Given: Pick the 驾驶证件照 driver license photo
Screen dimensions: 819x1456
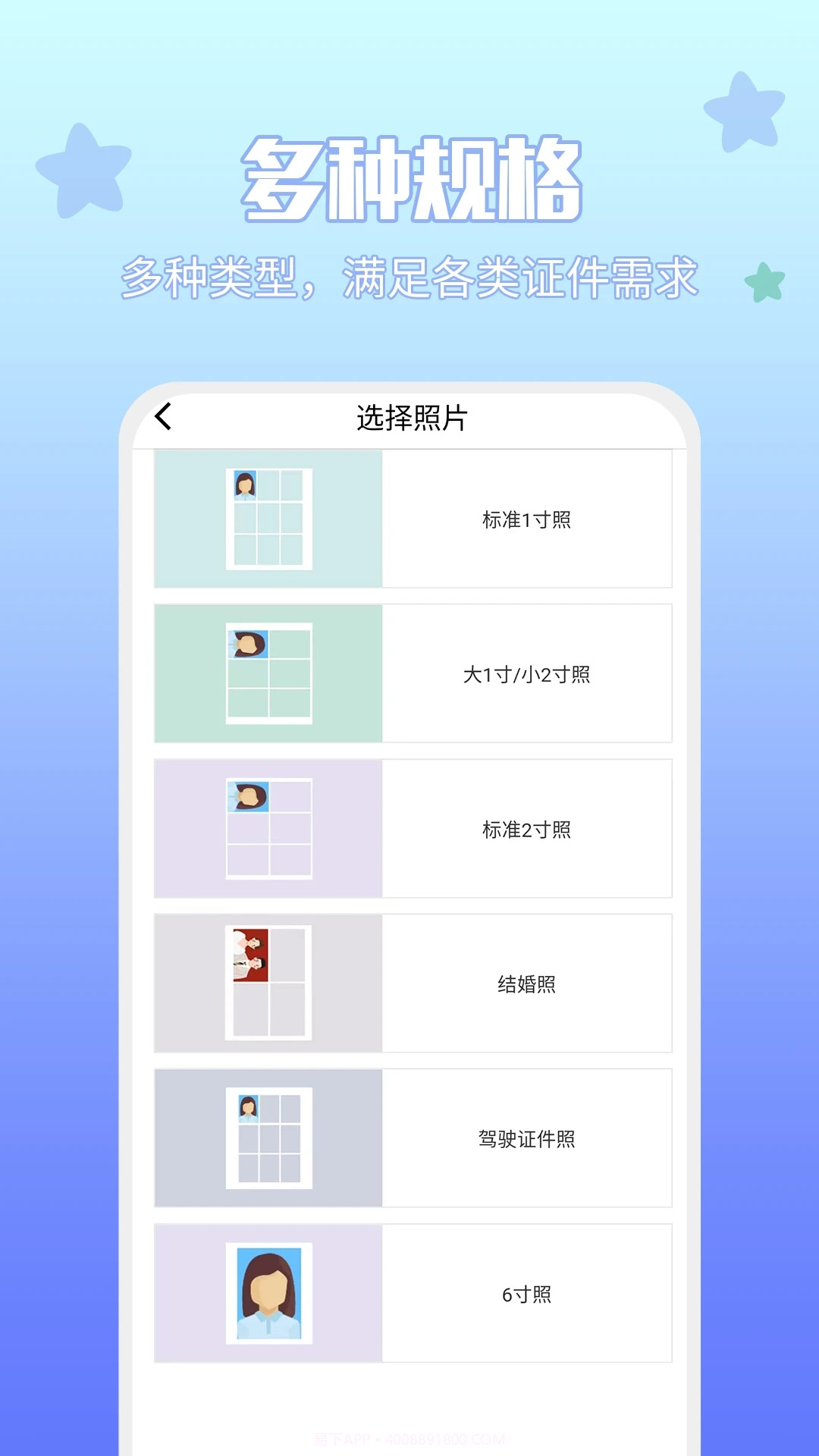Looking at the screenshot, I should pos(528,1140).
